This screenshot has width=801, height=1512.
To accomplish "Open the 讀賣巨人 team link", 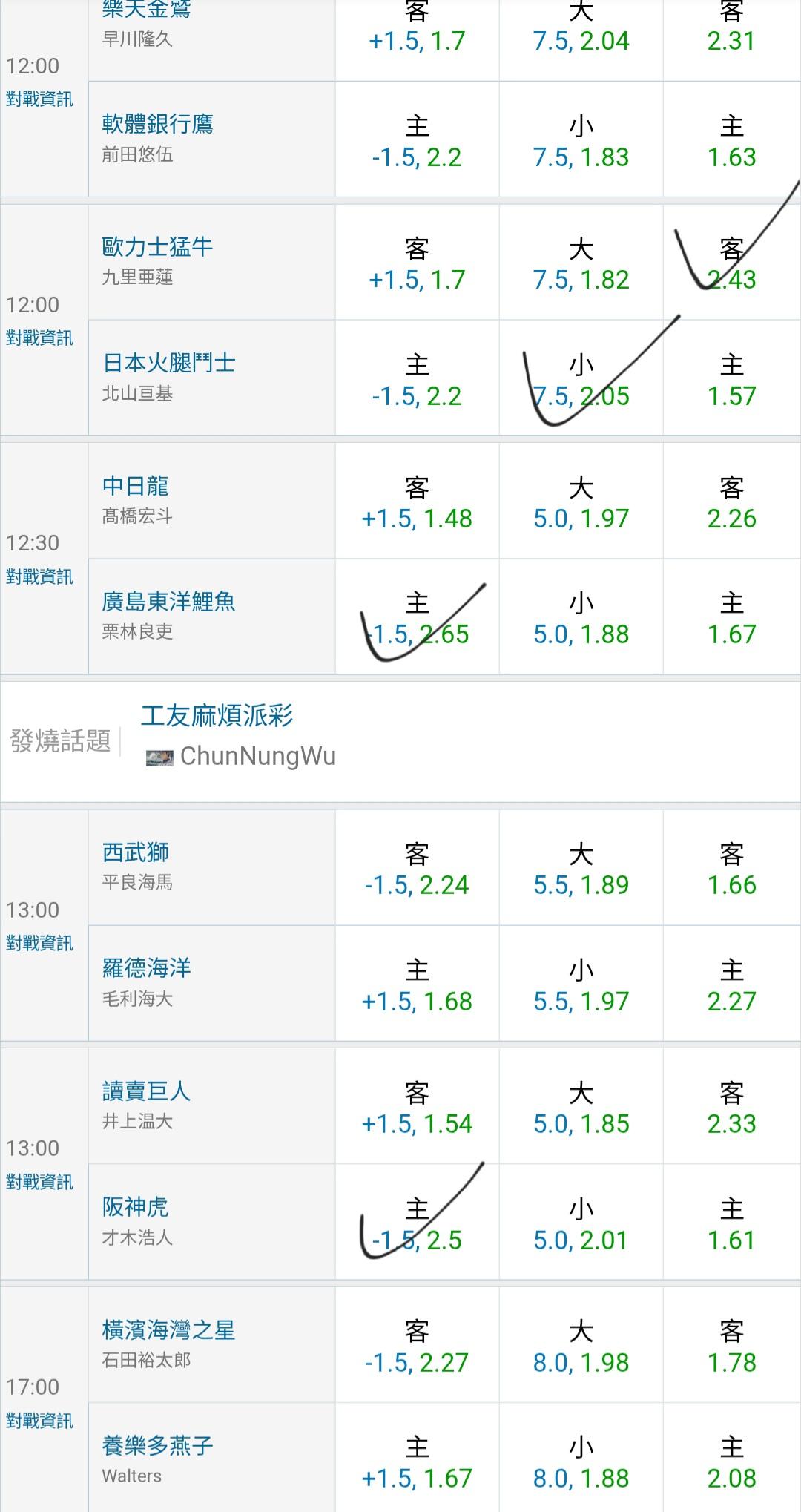I will tap(146, 1091).
